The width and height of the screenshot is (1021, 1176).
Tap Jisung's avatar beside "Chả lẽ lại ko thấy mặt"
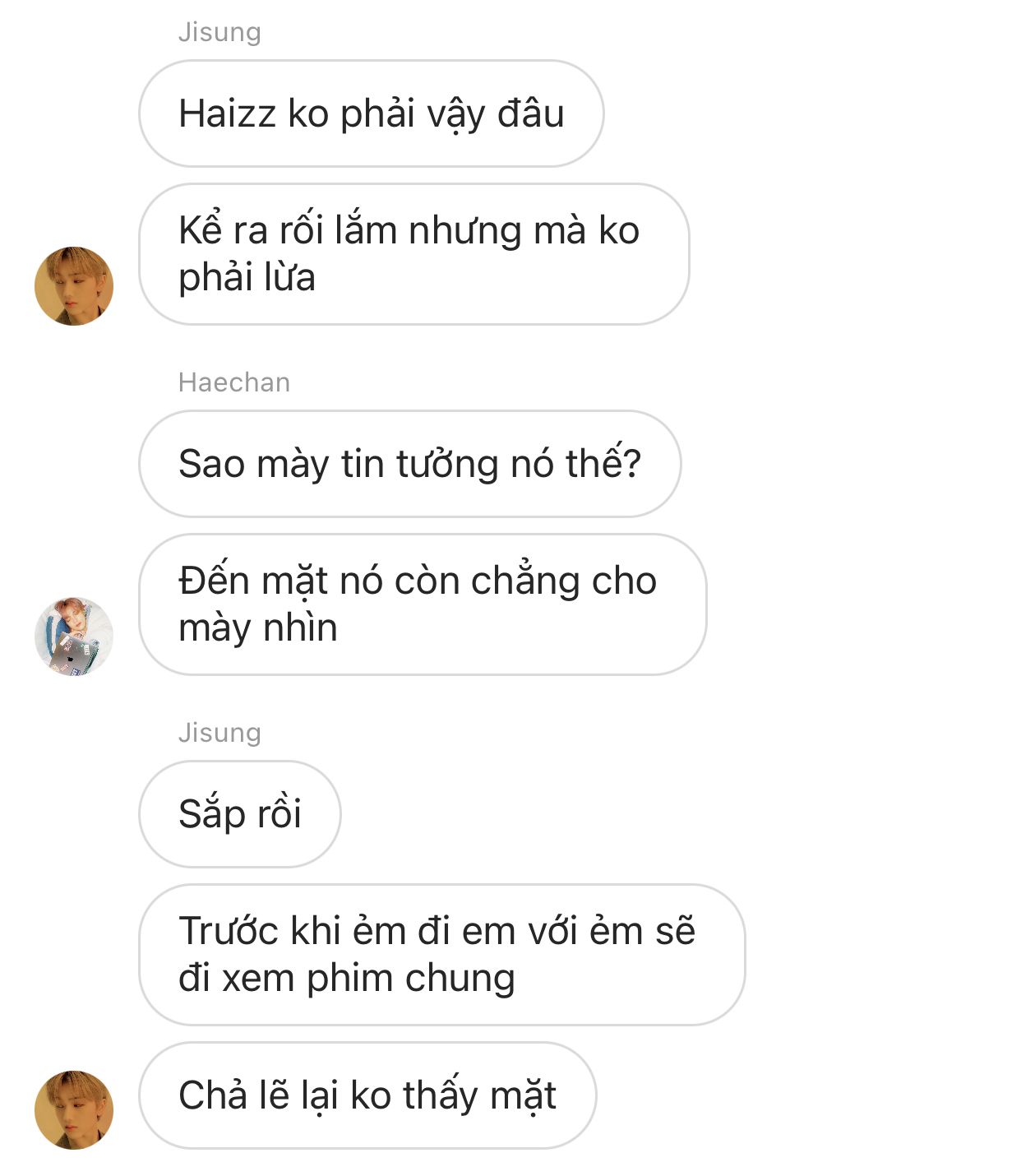click(74, 1109)
